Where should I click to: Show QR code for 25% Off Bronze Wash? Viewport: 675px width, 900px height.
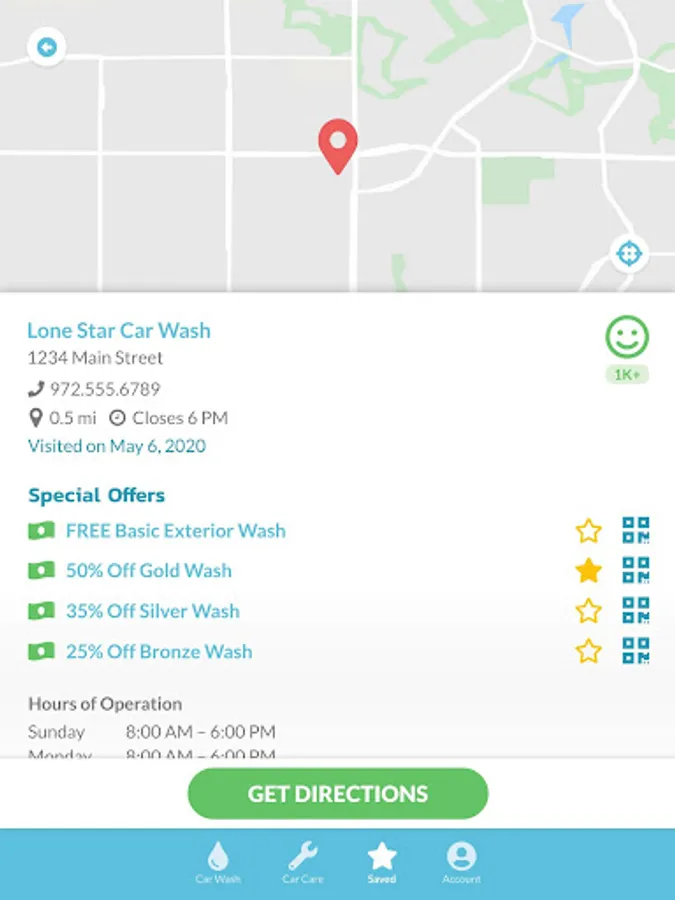(636, 651)
